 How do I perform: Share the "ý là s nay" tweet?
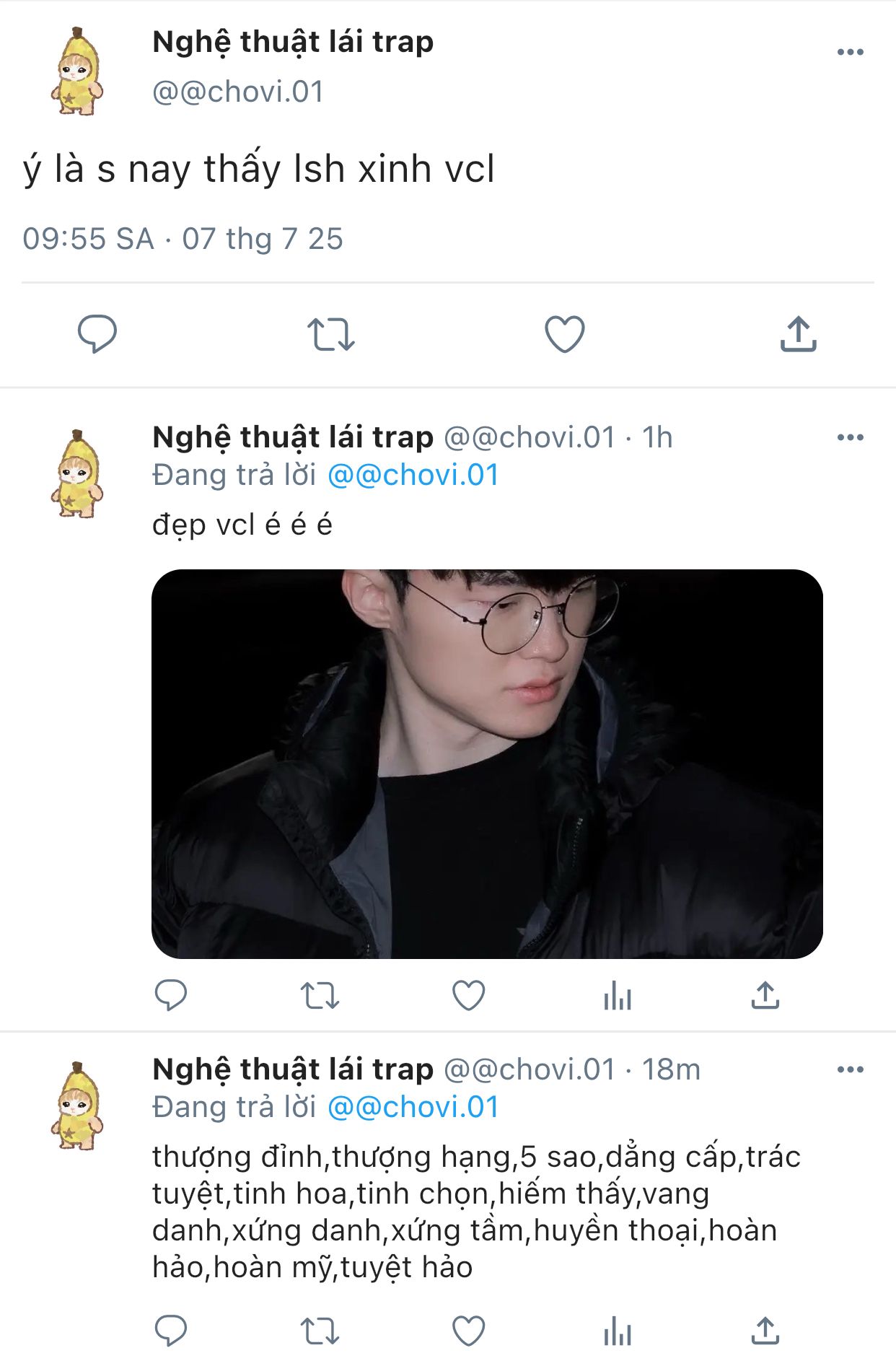(798, 333)
